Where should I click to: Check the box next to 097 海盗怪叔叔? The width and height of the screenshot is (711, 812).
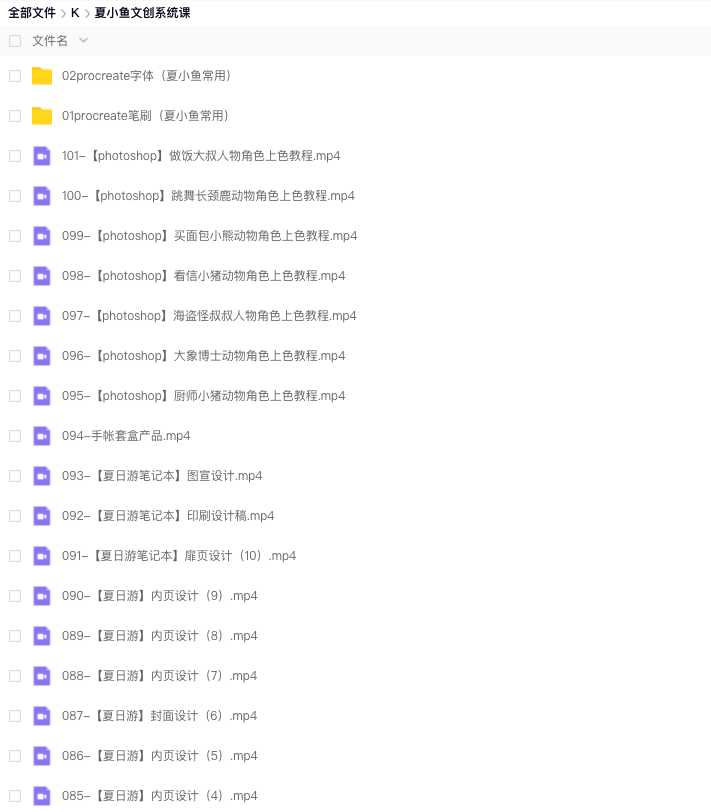pyautogui.click(x=15, y=316)
